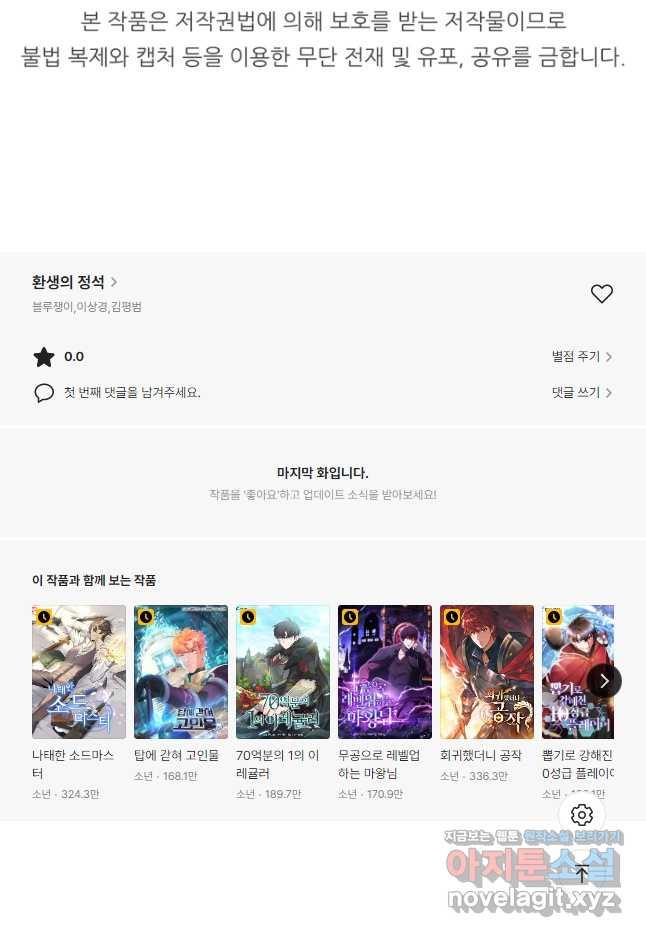The width and height of the screenshot is (646, 937).
Task: Open 나태한 소드마스터 webtoon card
Action: pos(79,671)
